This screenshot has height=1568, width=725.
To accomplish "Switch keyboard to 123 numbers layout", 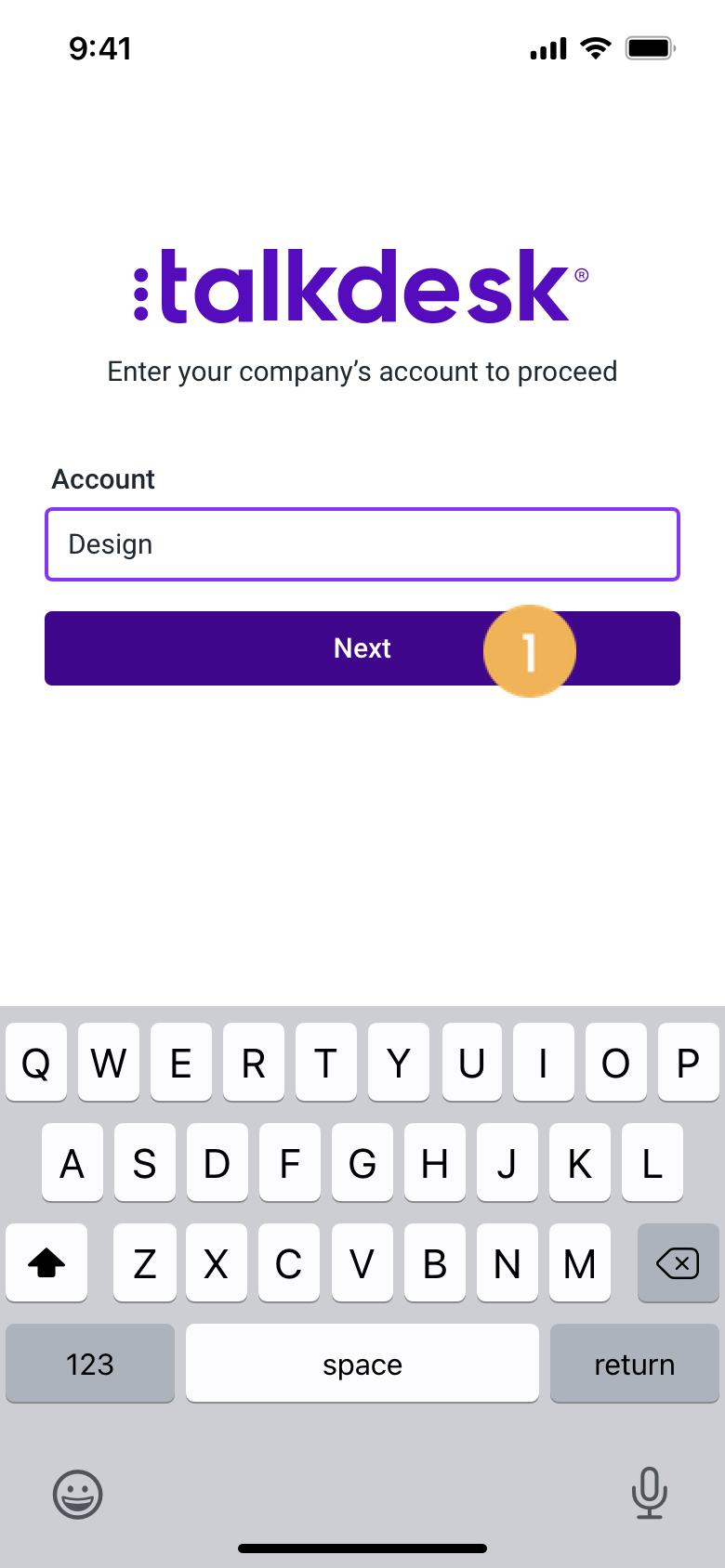I will pos(90,1364).
